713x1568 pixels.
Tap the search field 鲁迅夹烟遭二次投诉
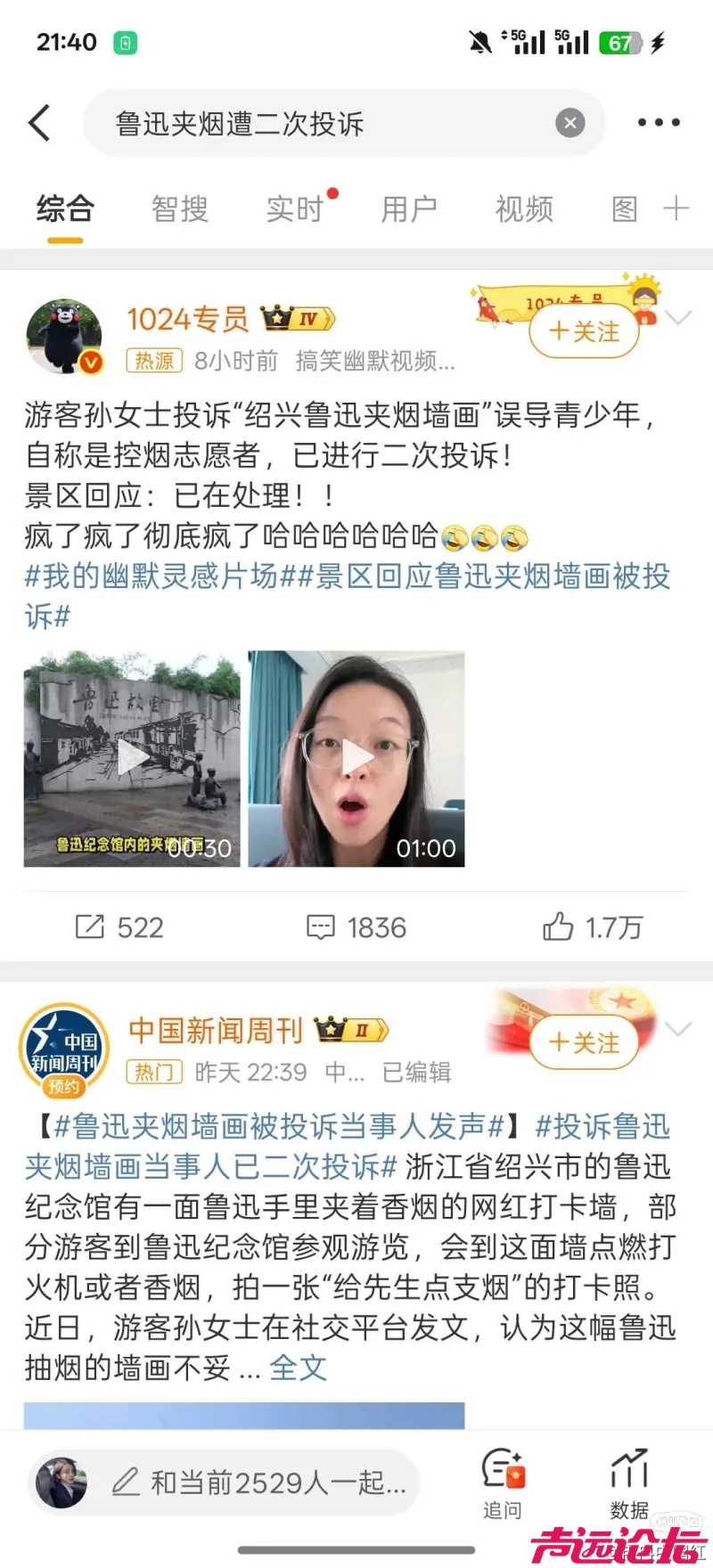pos(321,123)
